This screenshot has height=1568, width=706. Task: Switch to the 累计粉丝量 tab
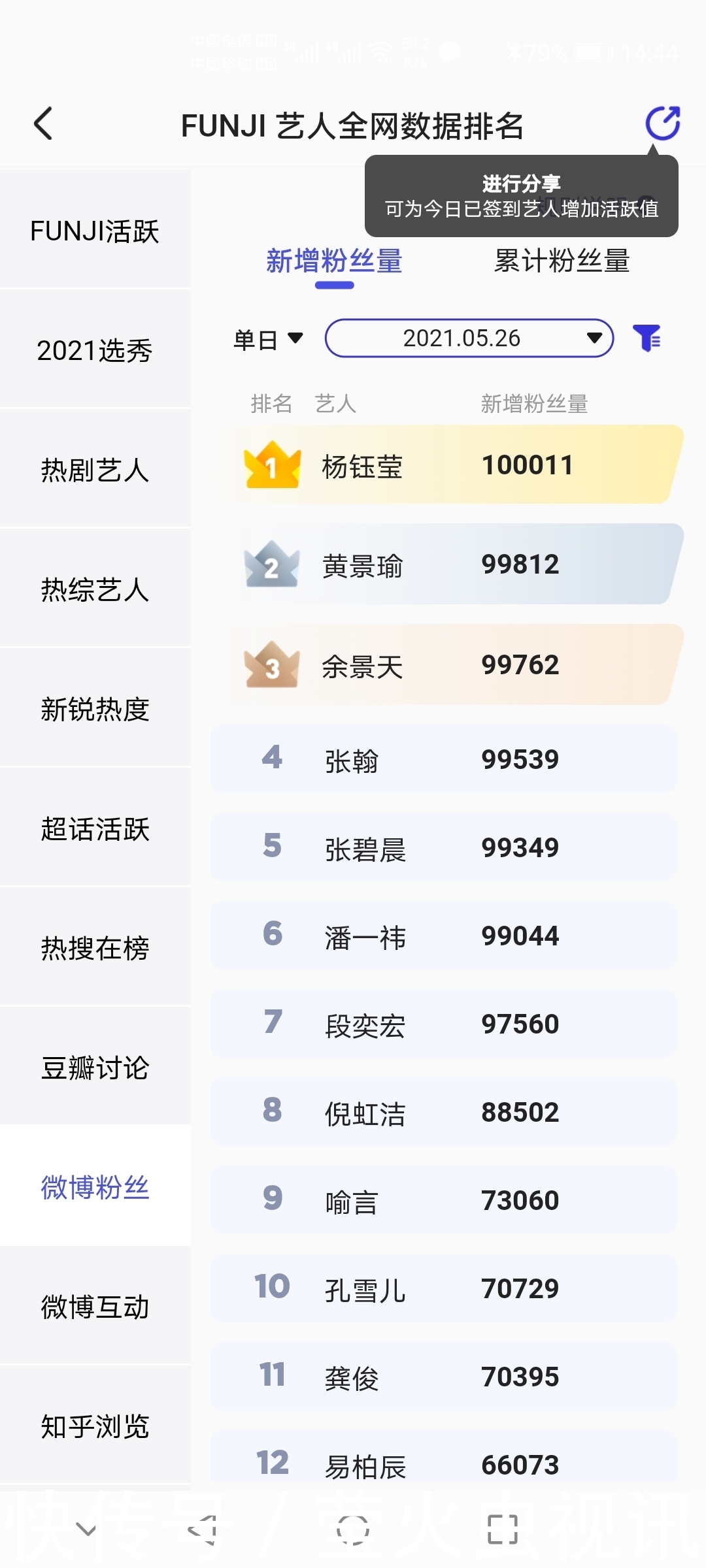click(563, 261)
